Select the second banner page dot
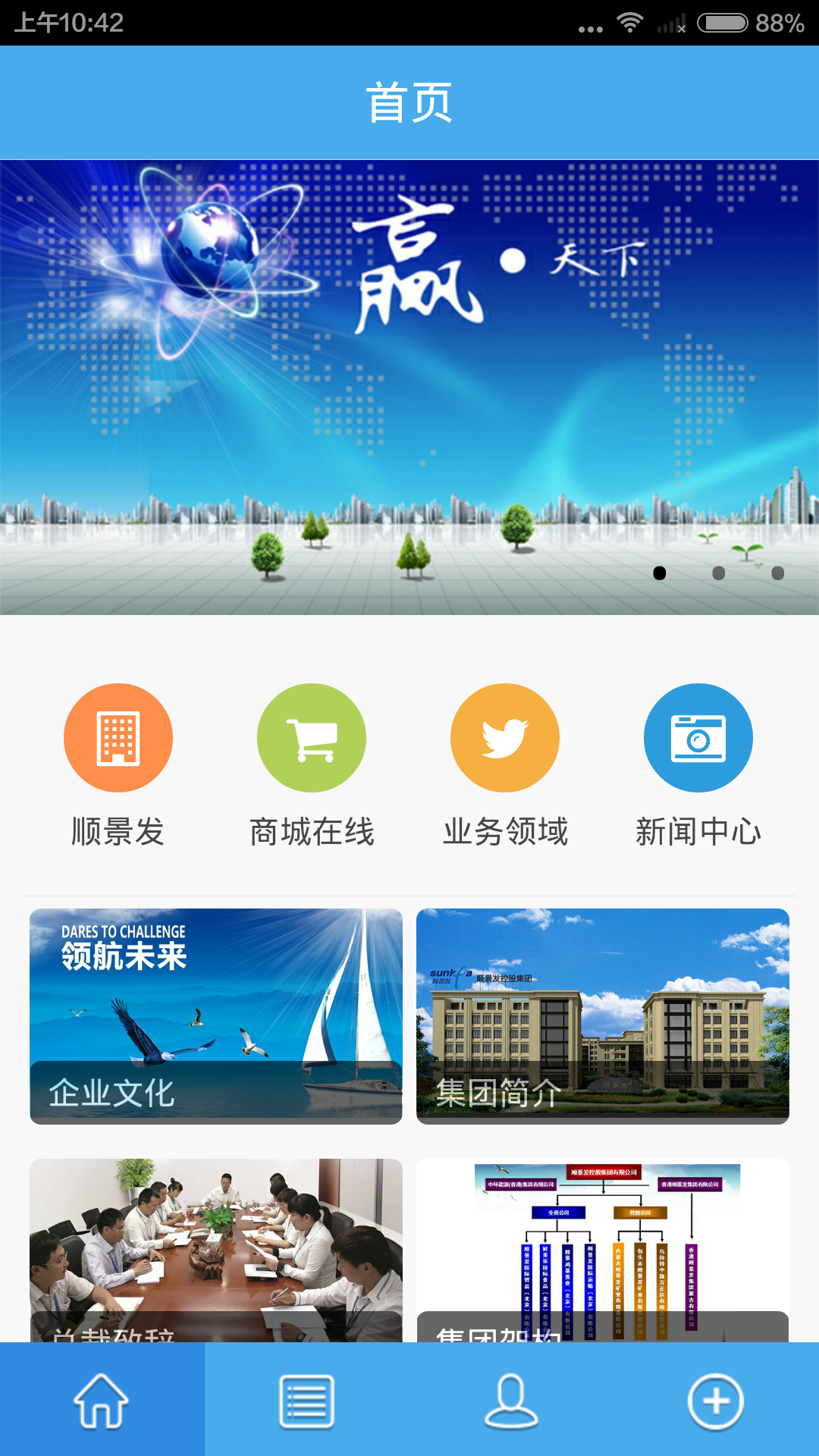This screenshot has width=819, height=1456. pos(719,573)
